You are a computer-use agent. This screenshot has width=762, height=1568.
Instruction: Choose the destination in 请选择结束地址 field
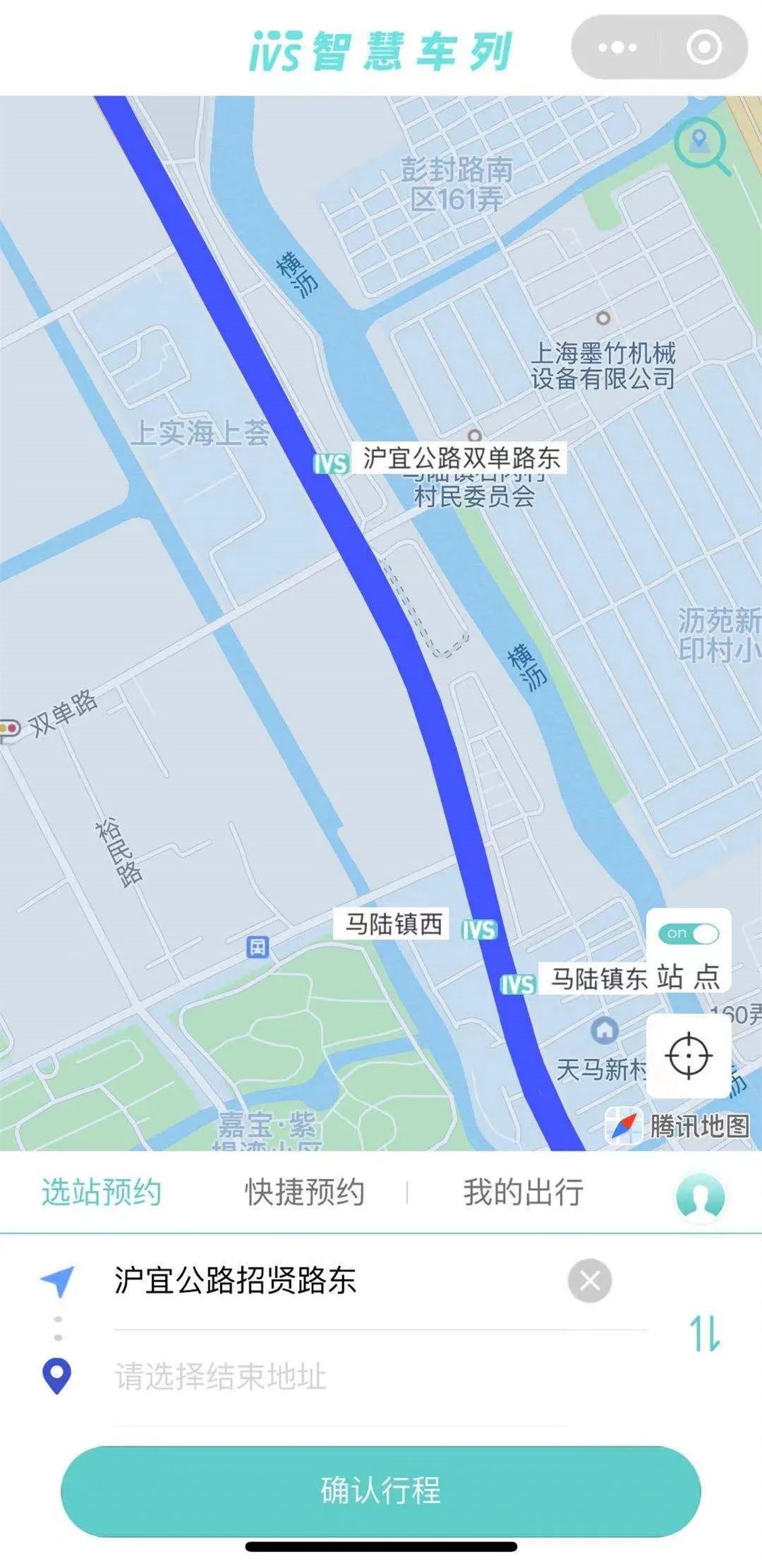click(339, 1377)
